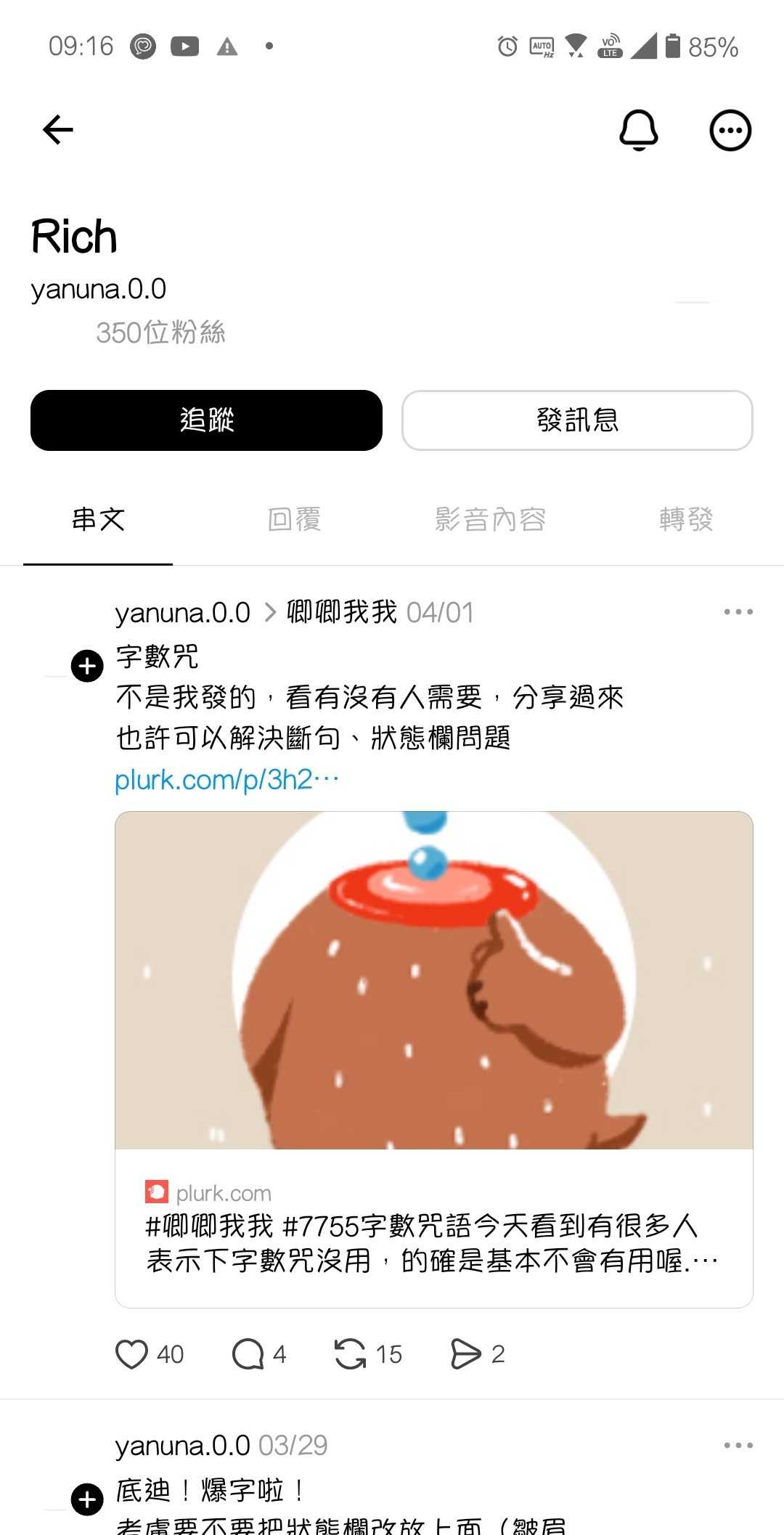The height and width of the screenshot is (1535, 784).
Task: Open the 影音內容 tab
Action: (x=490, y=520)
